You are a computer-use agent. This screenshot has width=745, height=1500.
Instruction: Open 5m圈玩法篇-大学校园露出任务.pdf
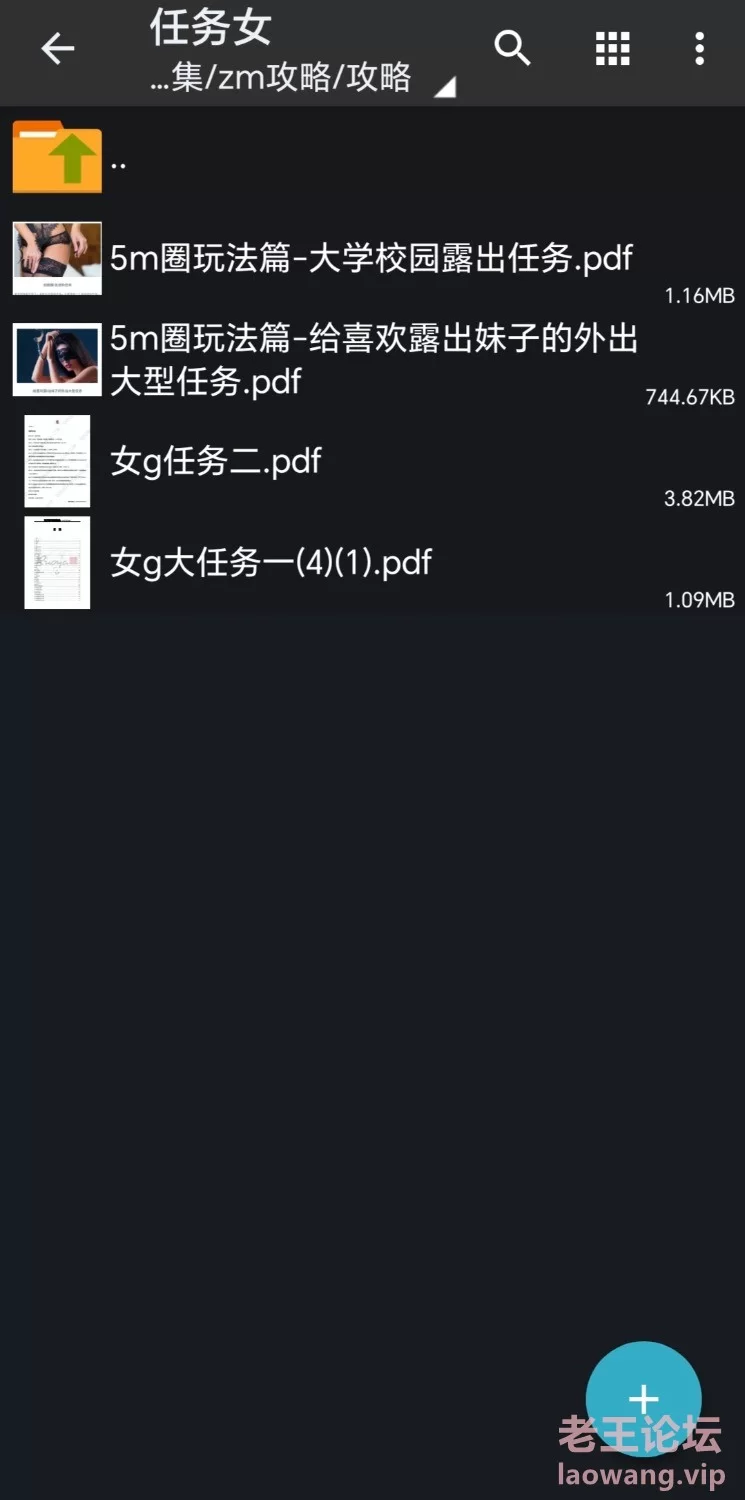click(x=370, y=259)
